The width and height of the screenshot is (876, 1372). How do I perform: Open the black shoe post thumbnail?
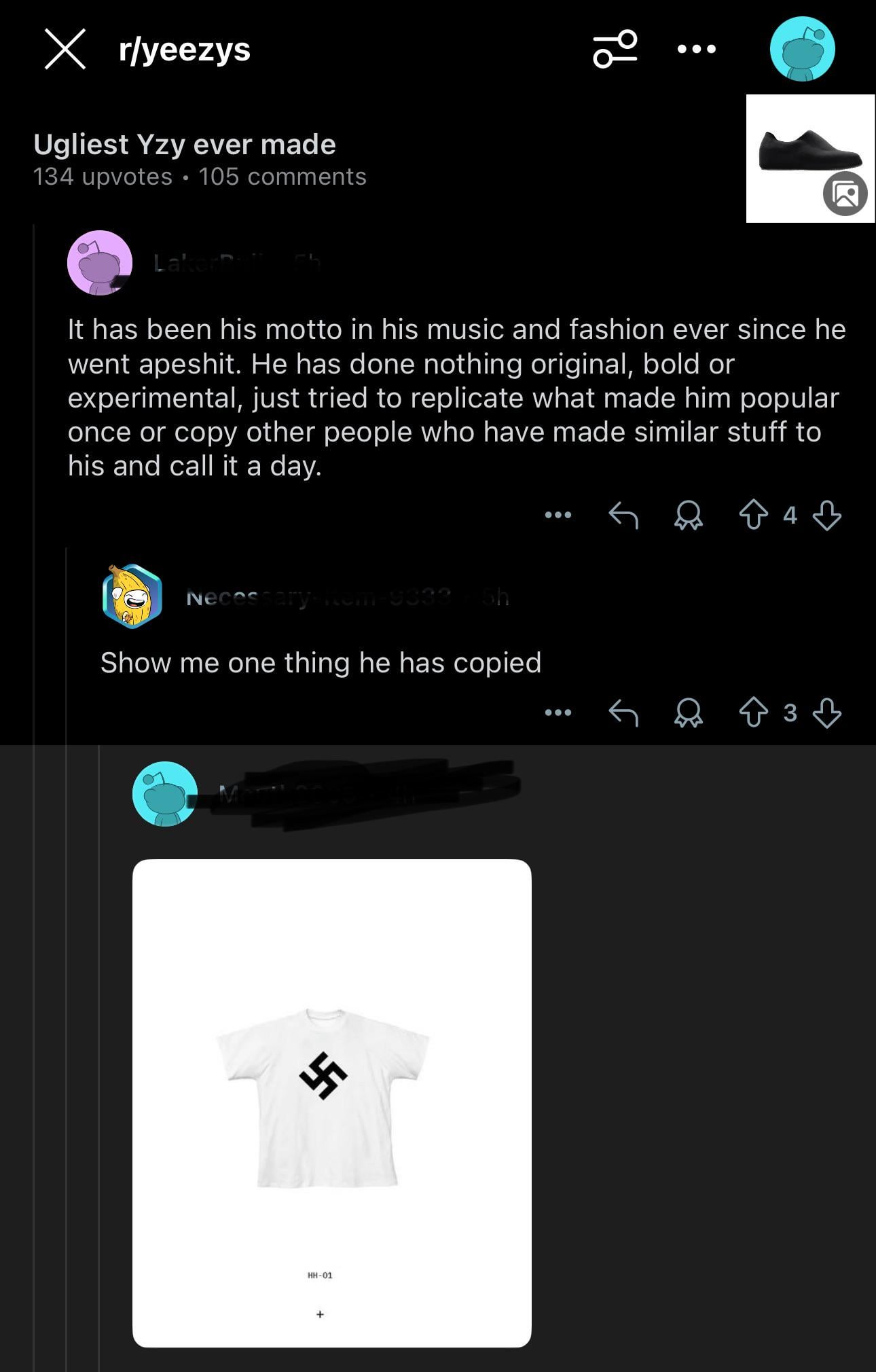pos(809,158)
